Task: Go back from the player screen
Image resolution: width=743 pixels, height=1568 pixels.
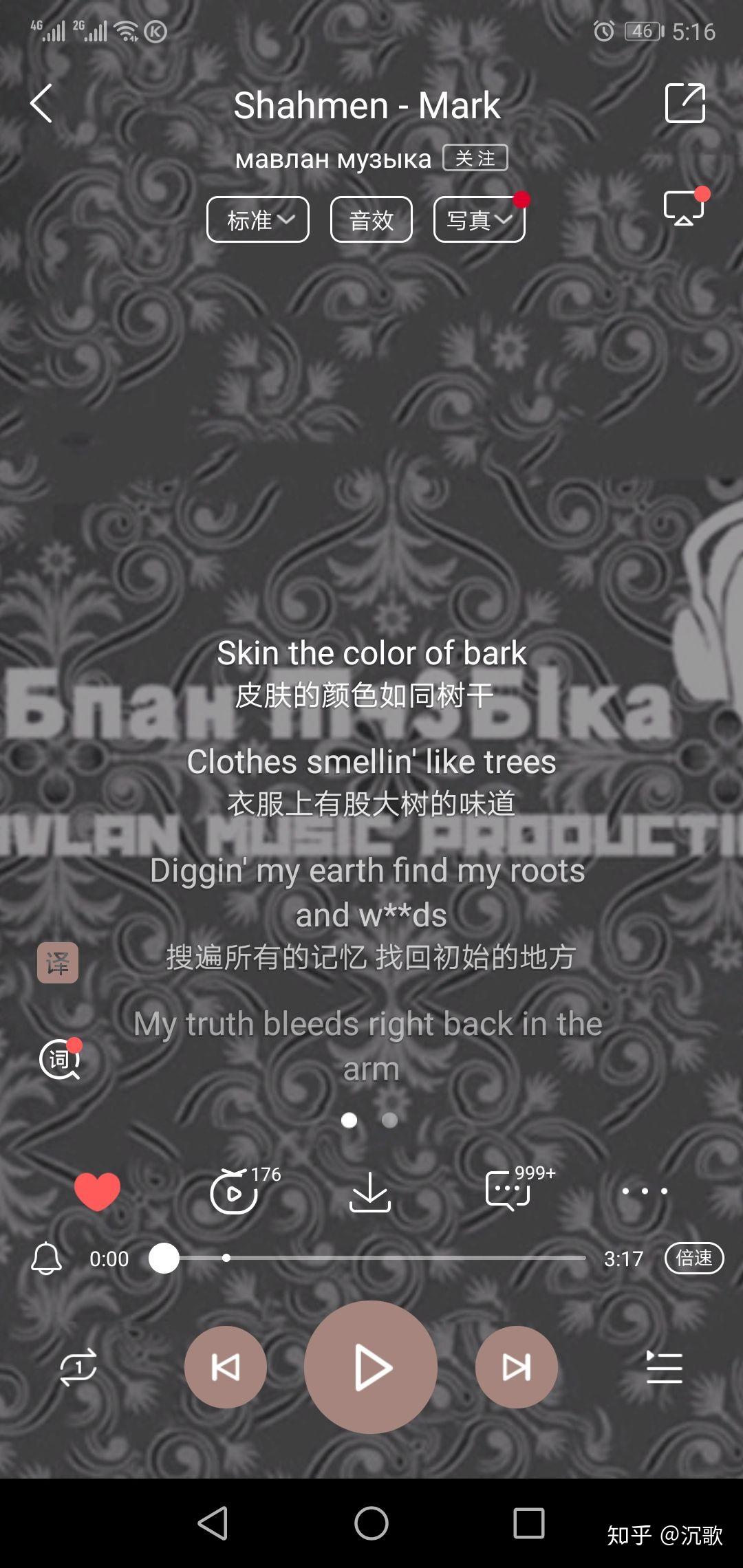Action: pos(41,104)
